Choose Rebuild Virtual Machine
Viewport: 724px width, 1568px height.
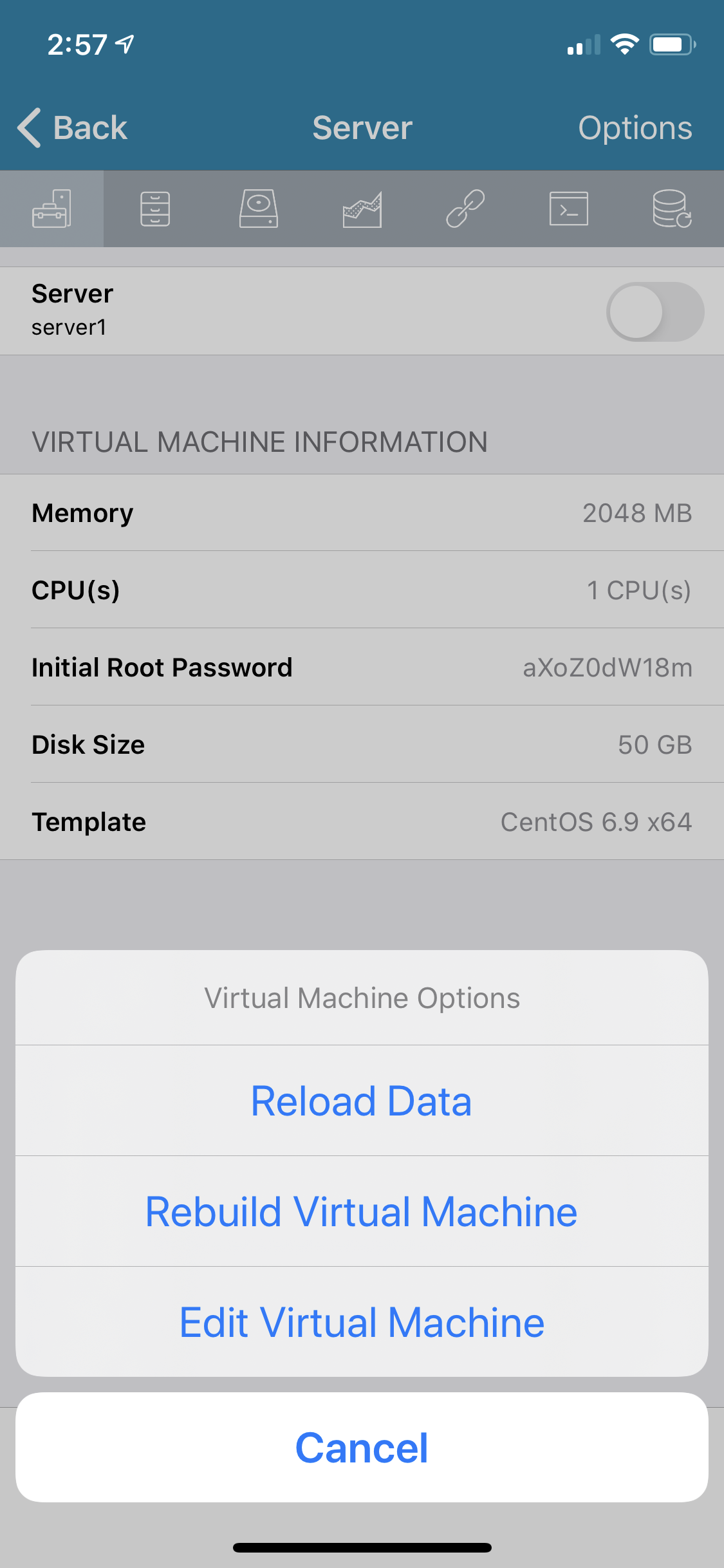coord(362,1211)
